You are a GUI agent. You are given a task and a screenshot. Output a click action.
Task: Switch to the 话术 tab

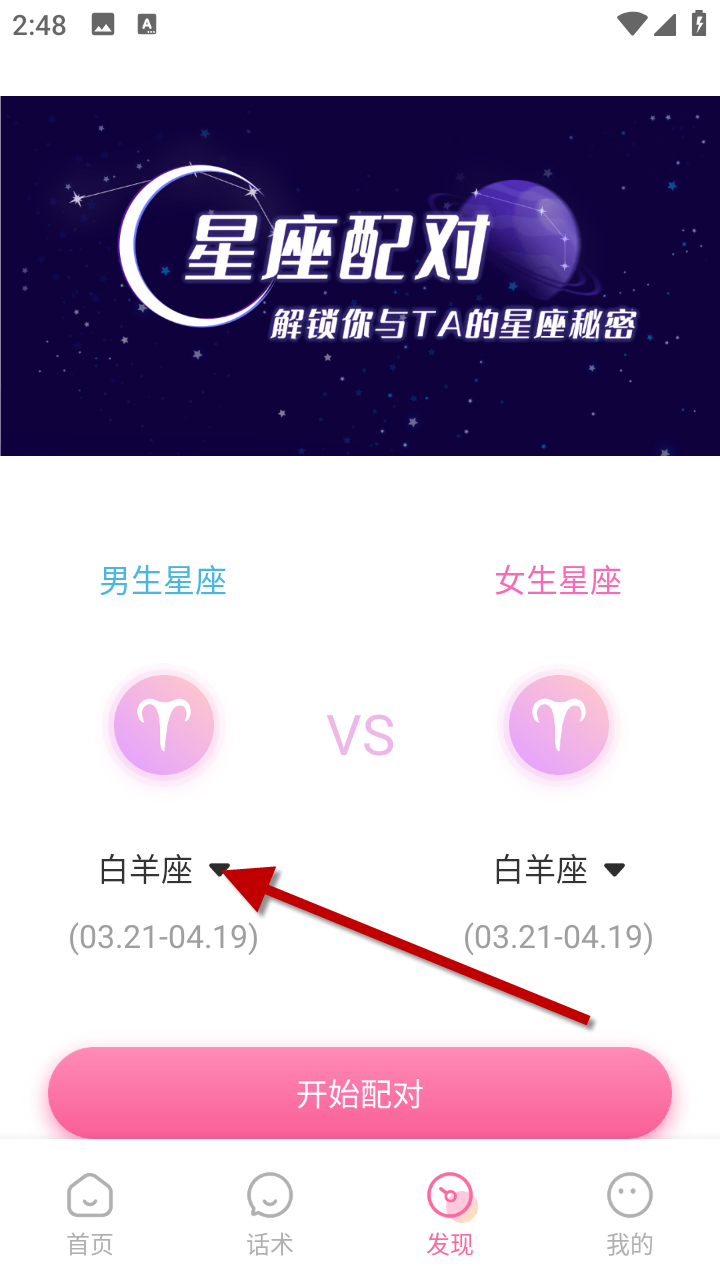[x=270, y=1213]
